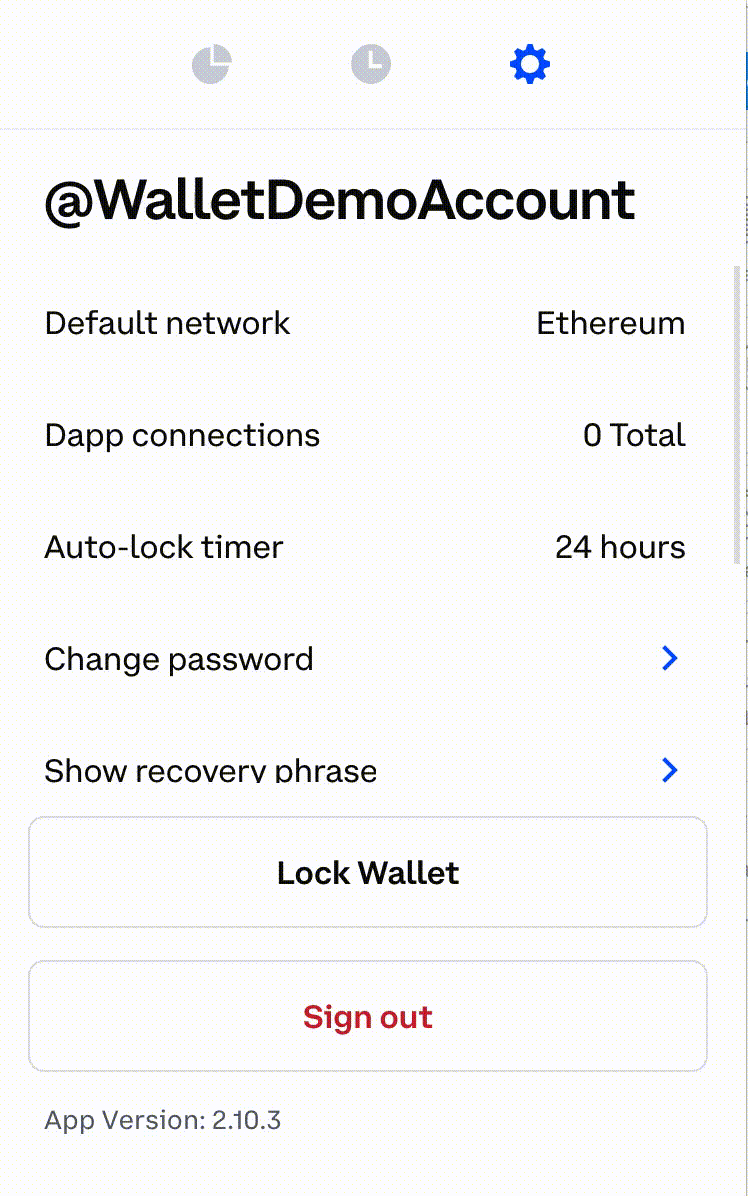Open the activity history clock tab

[370, 66]
